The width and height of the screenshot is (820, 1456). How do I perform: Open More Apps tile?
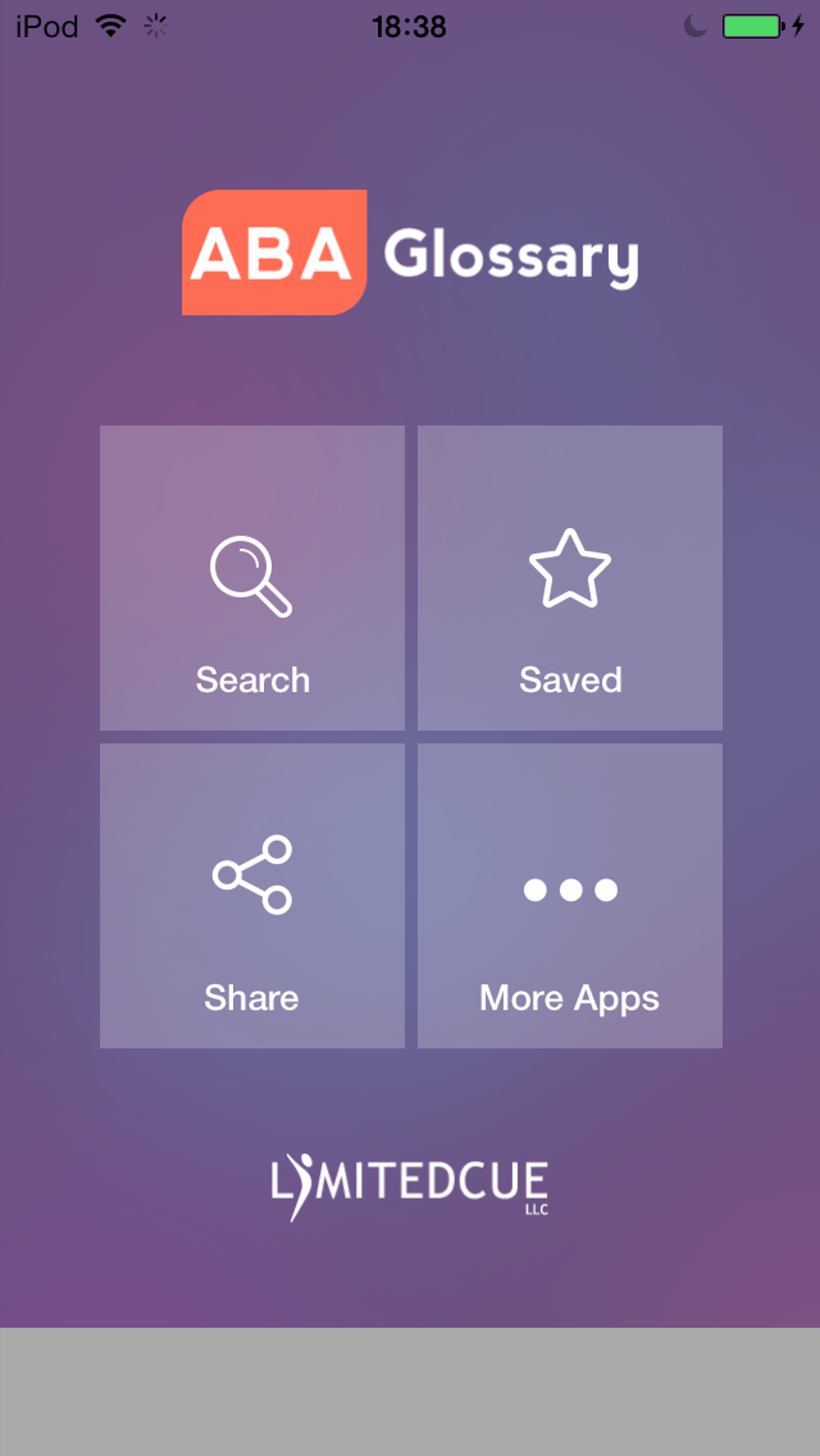tap(569, 895)
